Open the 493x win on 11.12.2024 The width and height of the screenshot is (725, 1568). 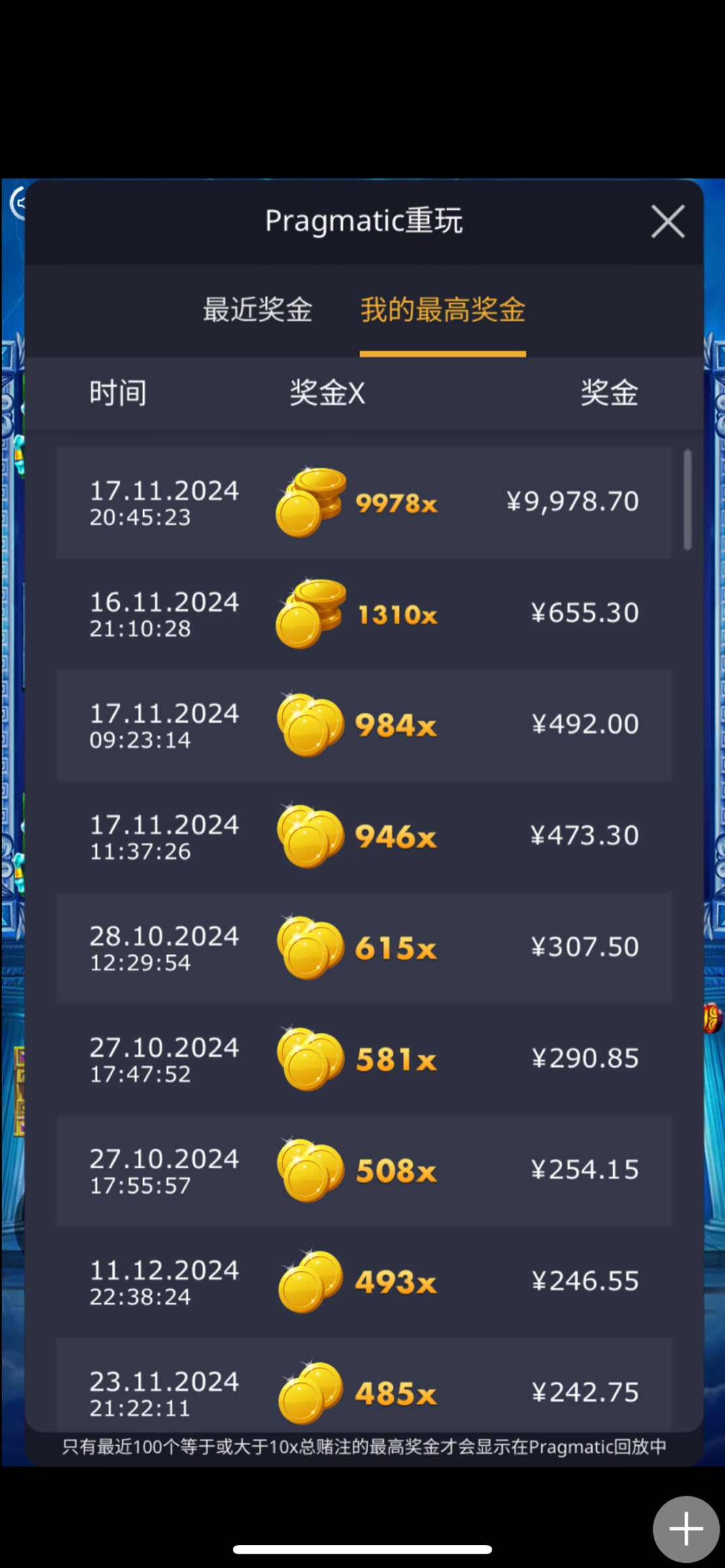pos(363,1281)
